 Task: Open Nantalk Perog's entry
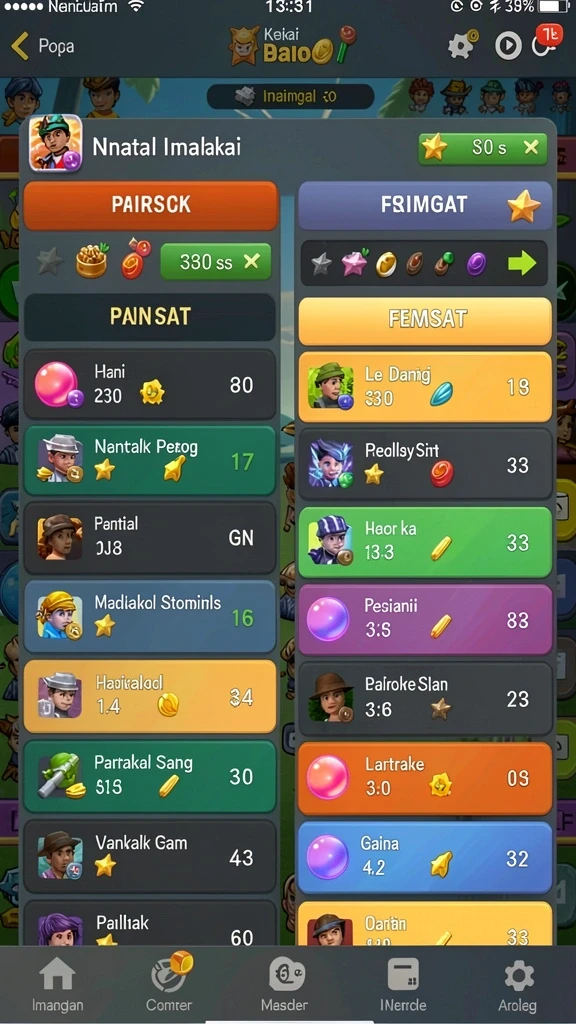coord(150,460)
